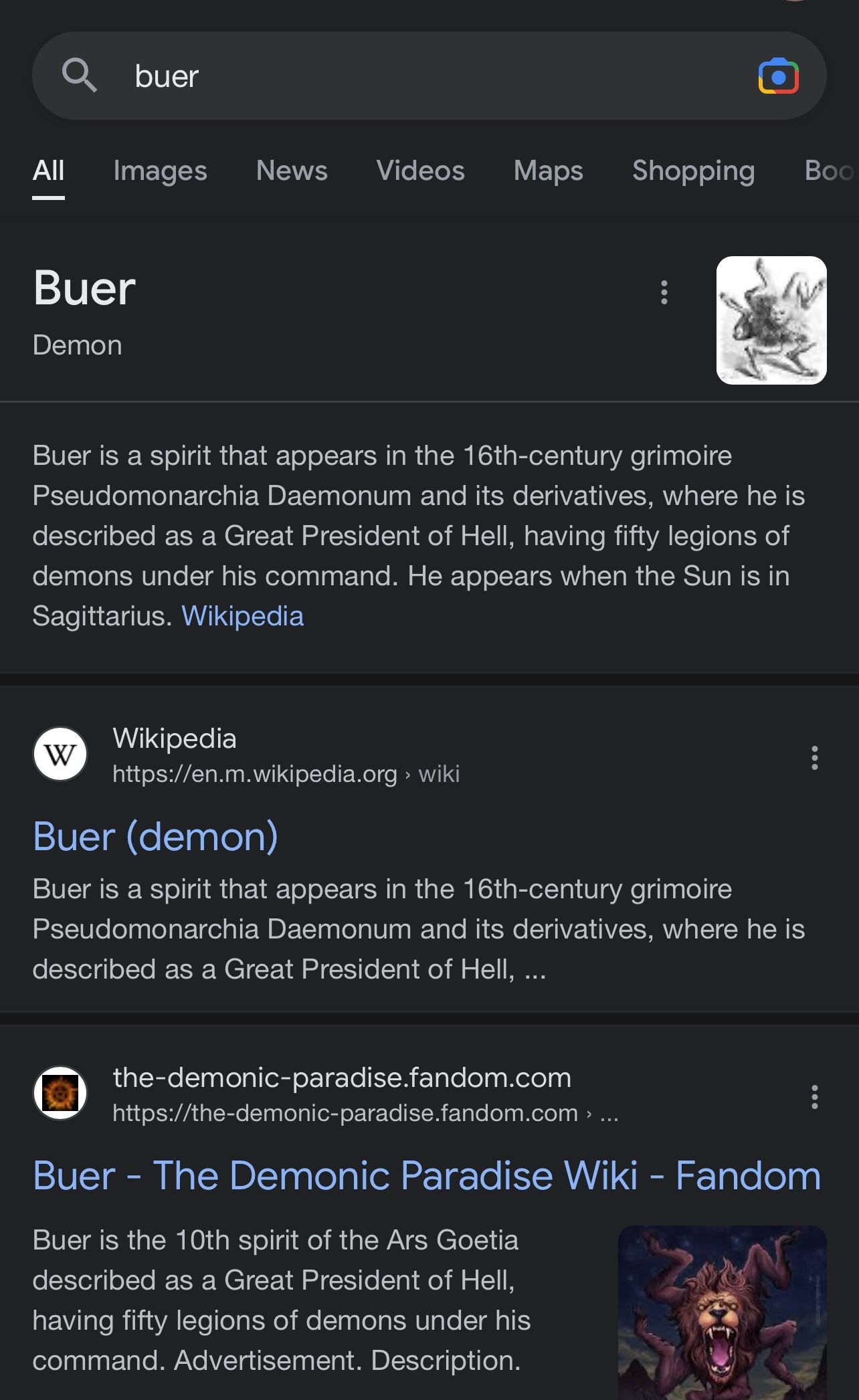Open the Maps search tab

[x=548, y=171]
